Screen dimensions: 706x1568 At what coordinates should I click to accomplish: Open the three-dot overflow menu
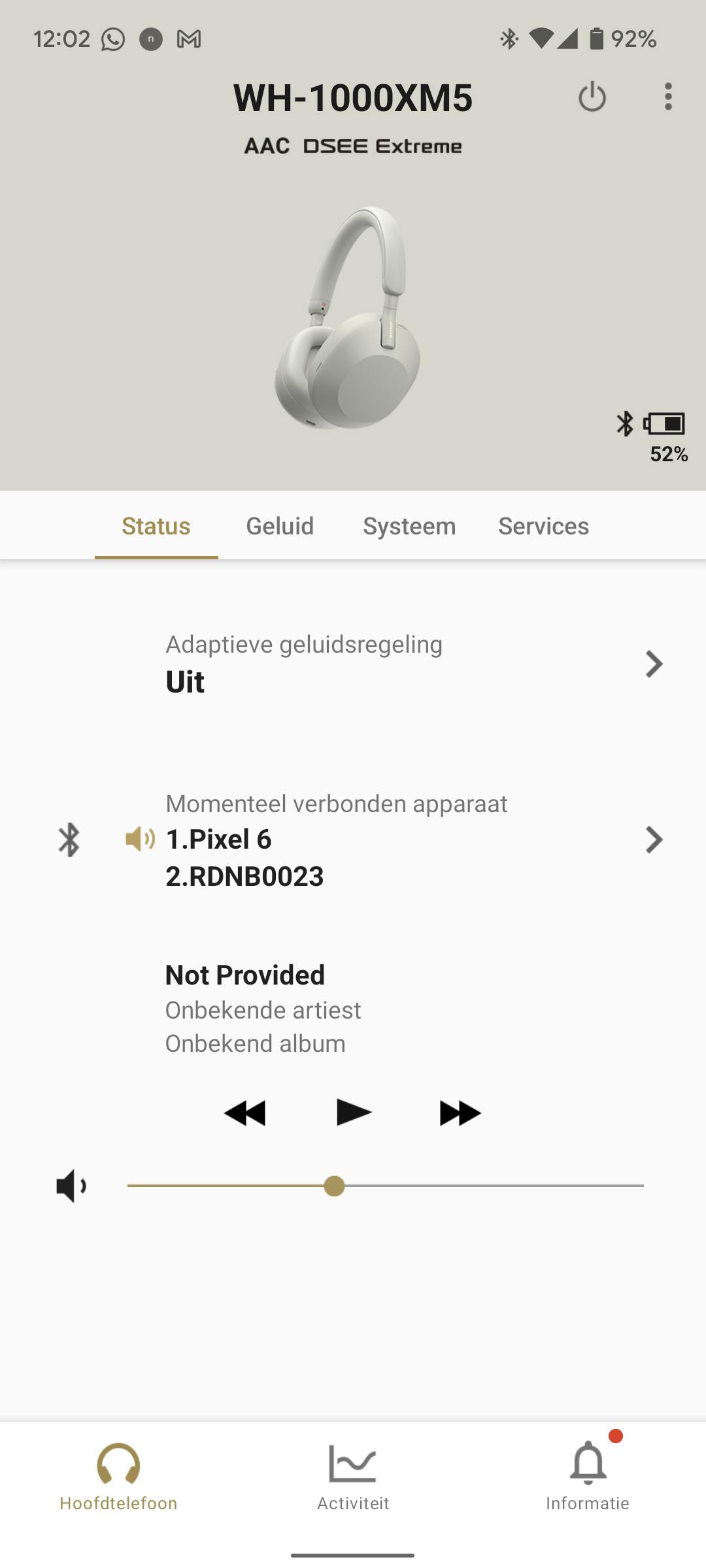click(x=667, y=97)
